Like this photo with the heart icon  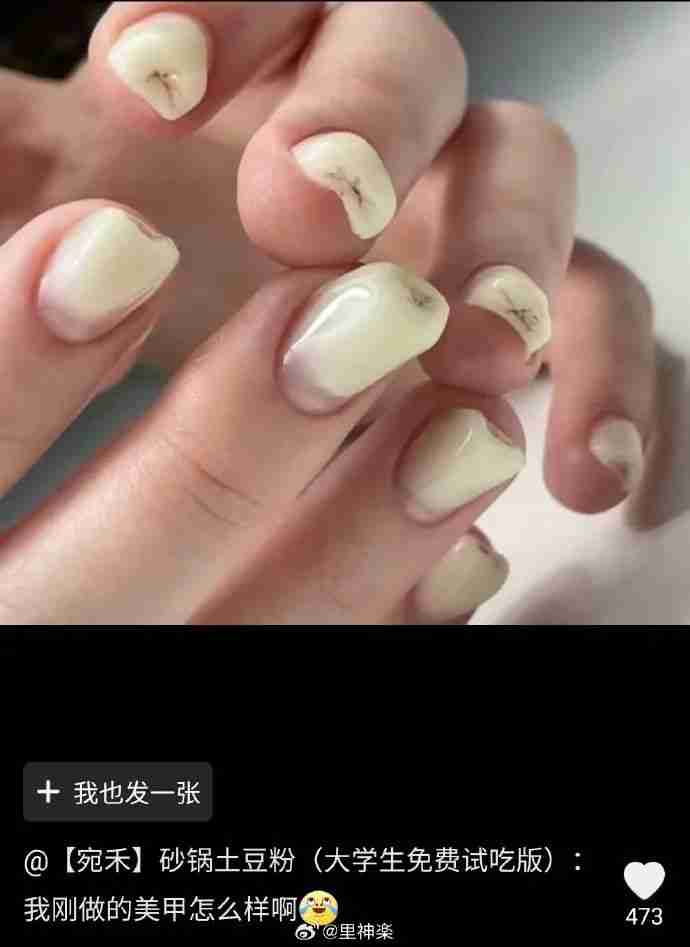click(644, 880)
